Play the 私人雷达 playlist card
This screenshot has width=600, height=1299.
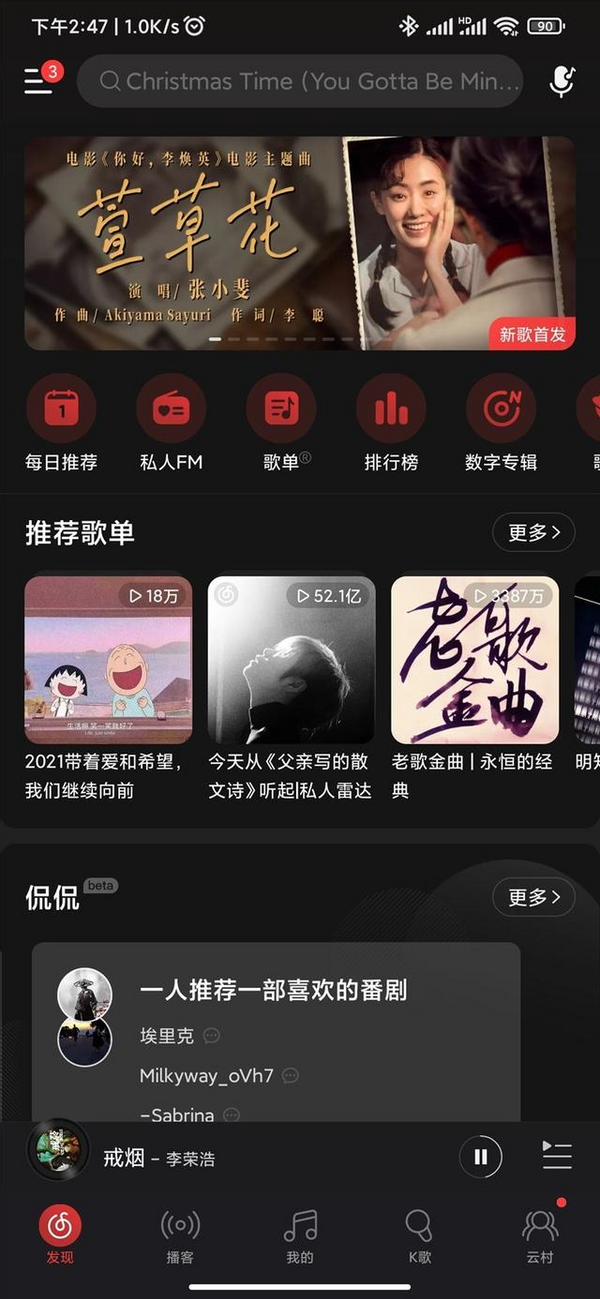(x=291, y=660)
